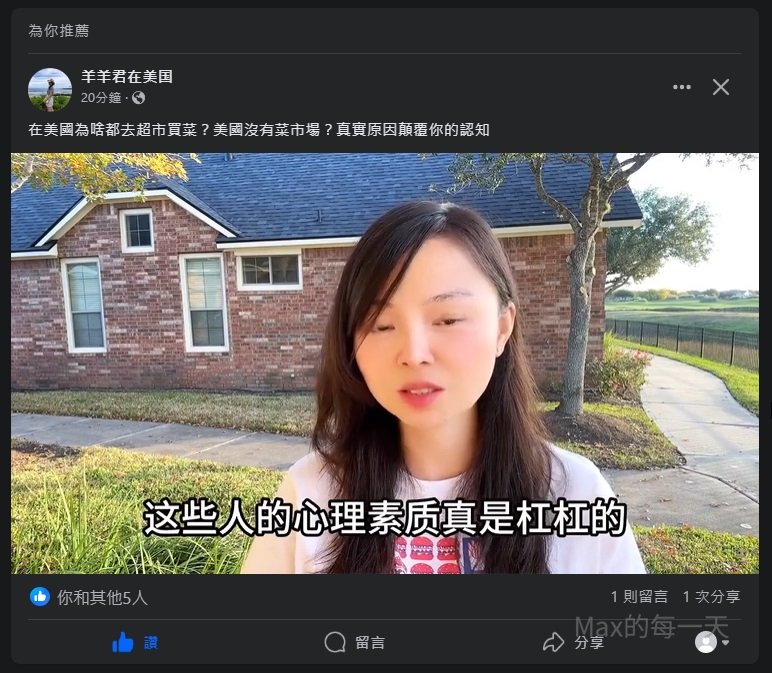Play the video about American supermarkets
The width and height of the screenshot is (772, 673).
[384, 363]
